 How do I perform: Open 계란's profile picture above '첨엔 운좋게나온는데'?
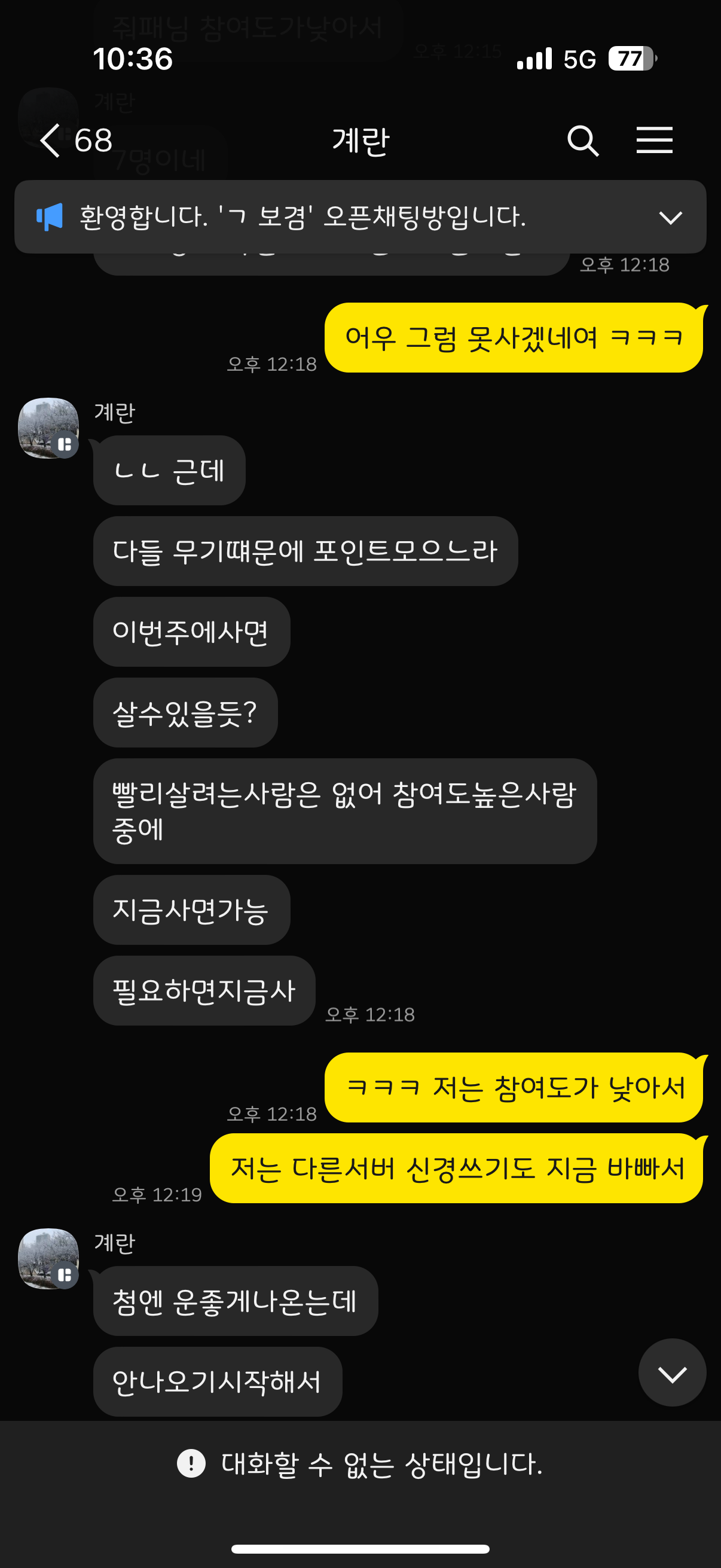48,1258
